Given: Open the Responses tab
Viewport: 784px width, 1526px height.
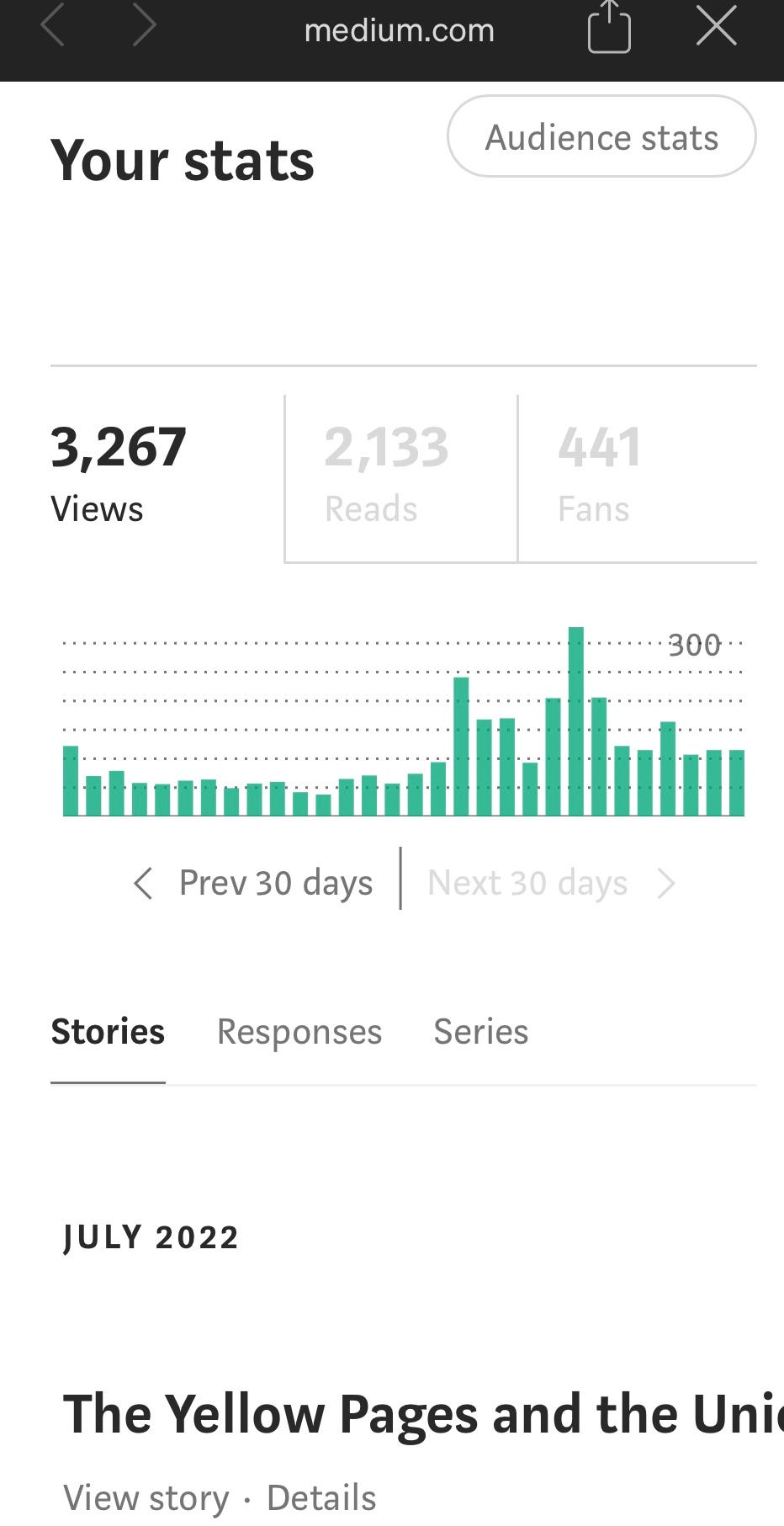Looking at the screenshot, I should click(x=299, y=1032).
